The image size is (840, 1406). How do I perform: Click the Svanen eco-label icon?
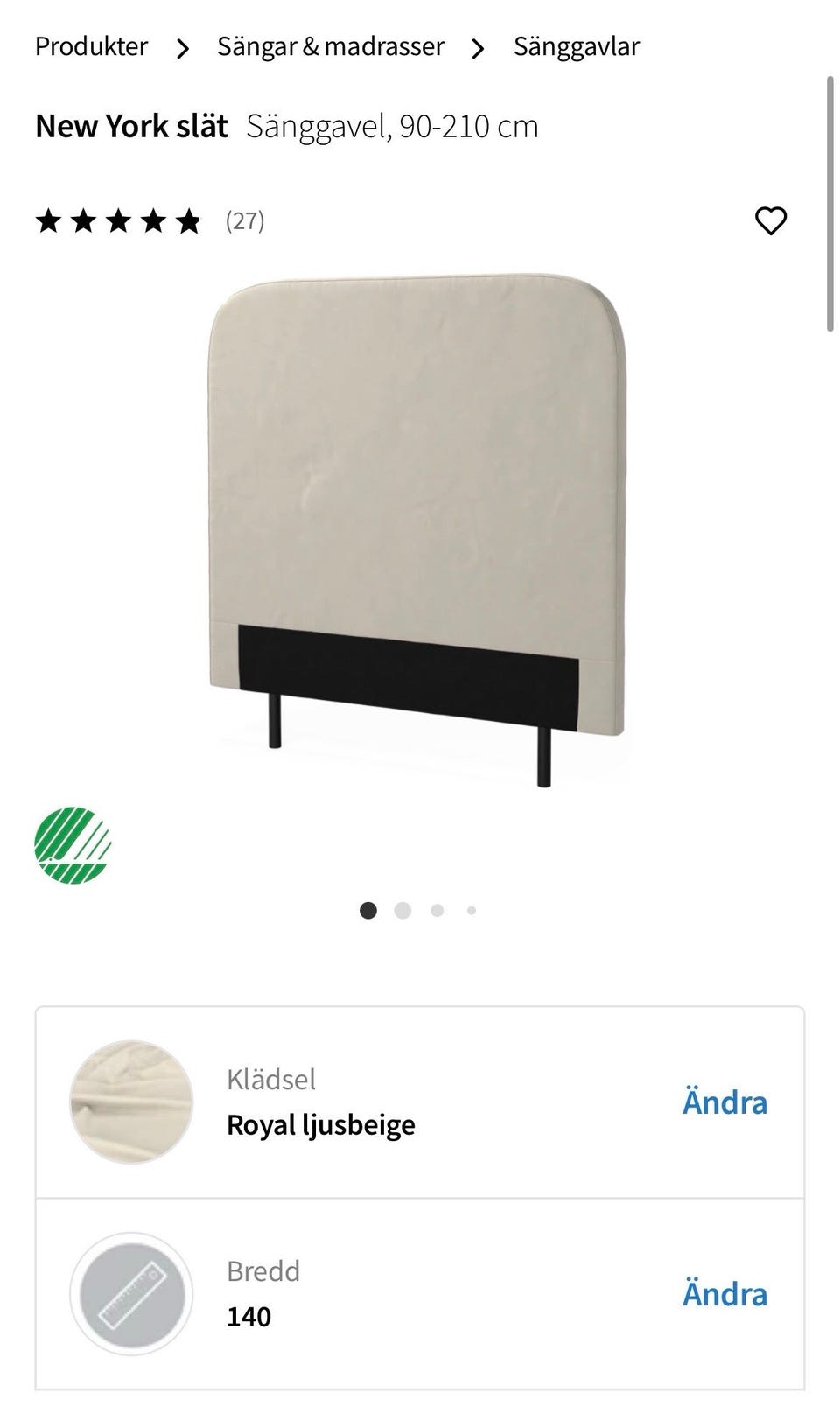point(73,845)
